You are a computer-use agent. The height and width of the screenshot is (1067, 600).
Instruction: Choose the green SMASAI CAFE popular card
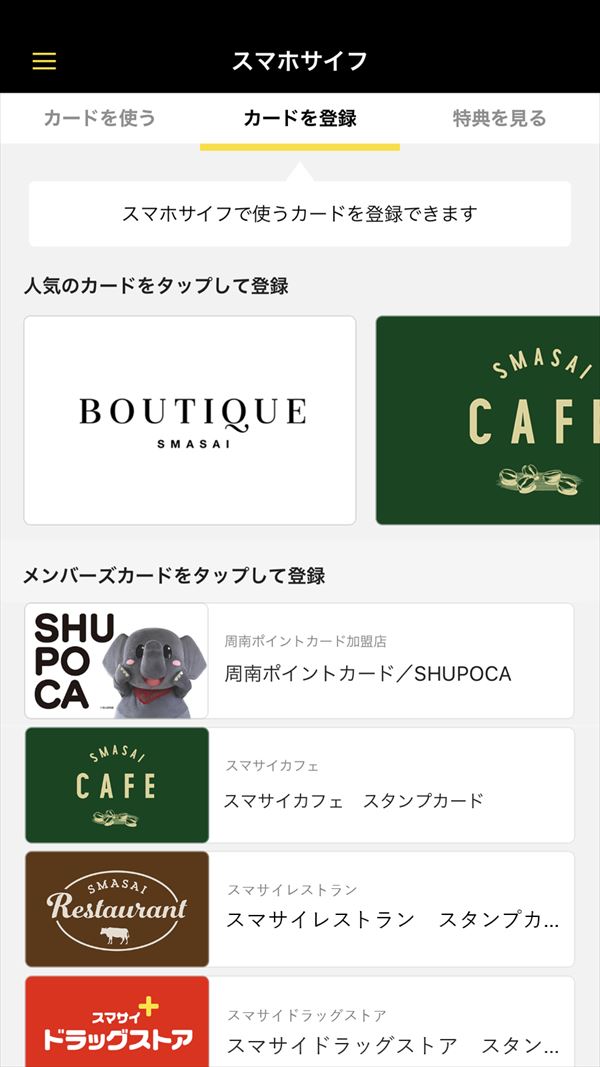pos(490,420)
